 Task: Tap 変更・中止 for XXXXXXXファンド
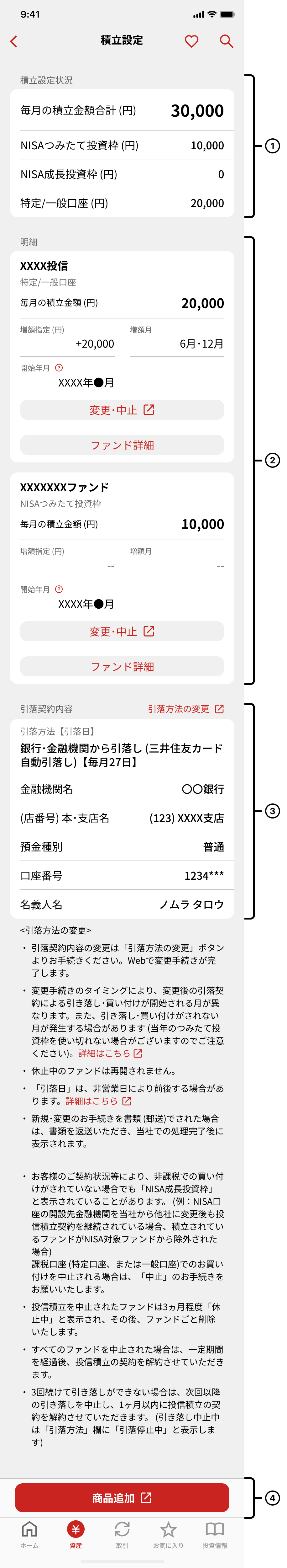pyautogui.click(x=122, y=631)
